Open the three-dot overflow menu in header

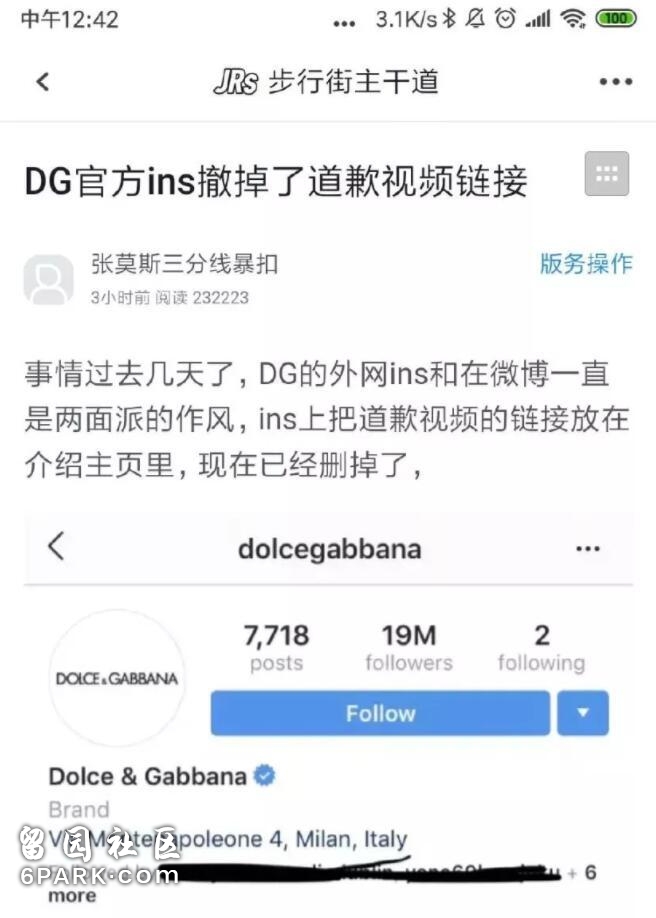click(x=615, y=82)
